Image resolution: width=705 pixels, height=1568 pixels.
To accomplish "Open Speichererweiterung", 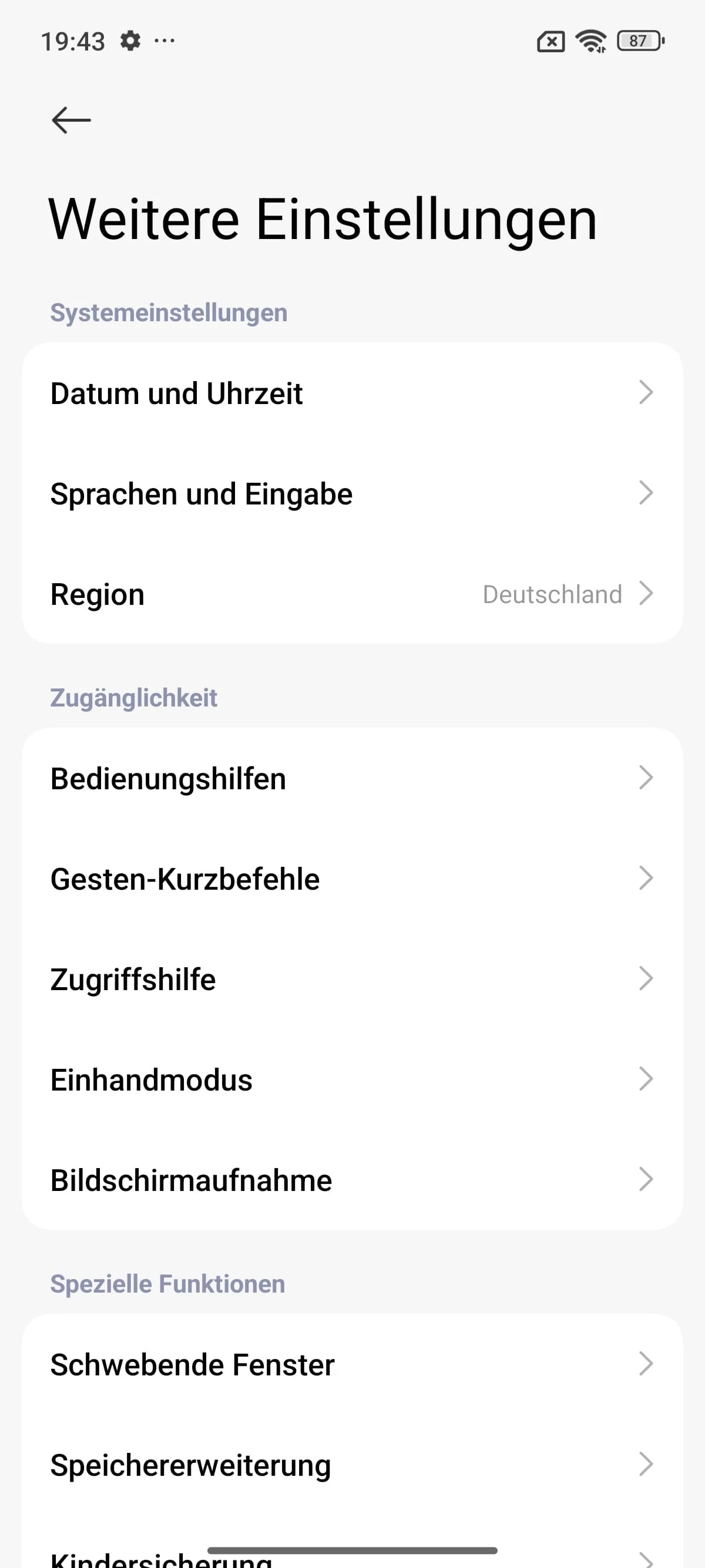I will [352, 1465].
